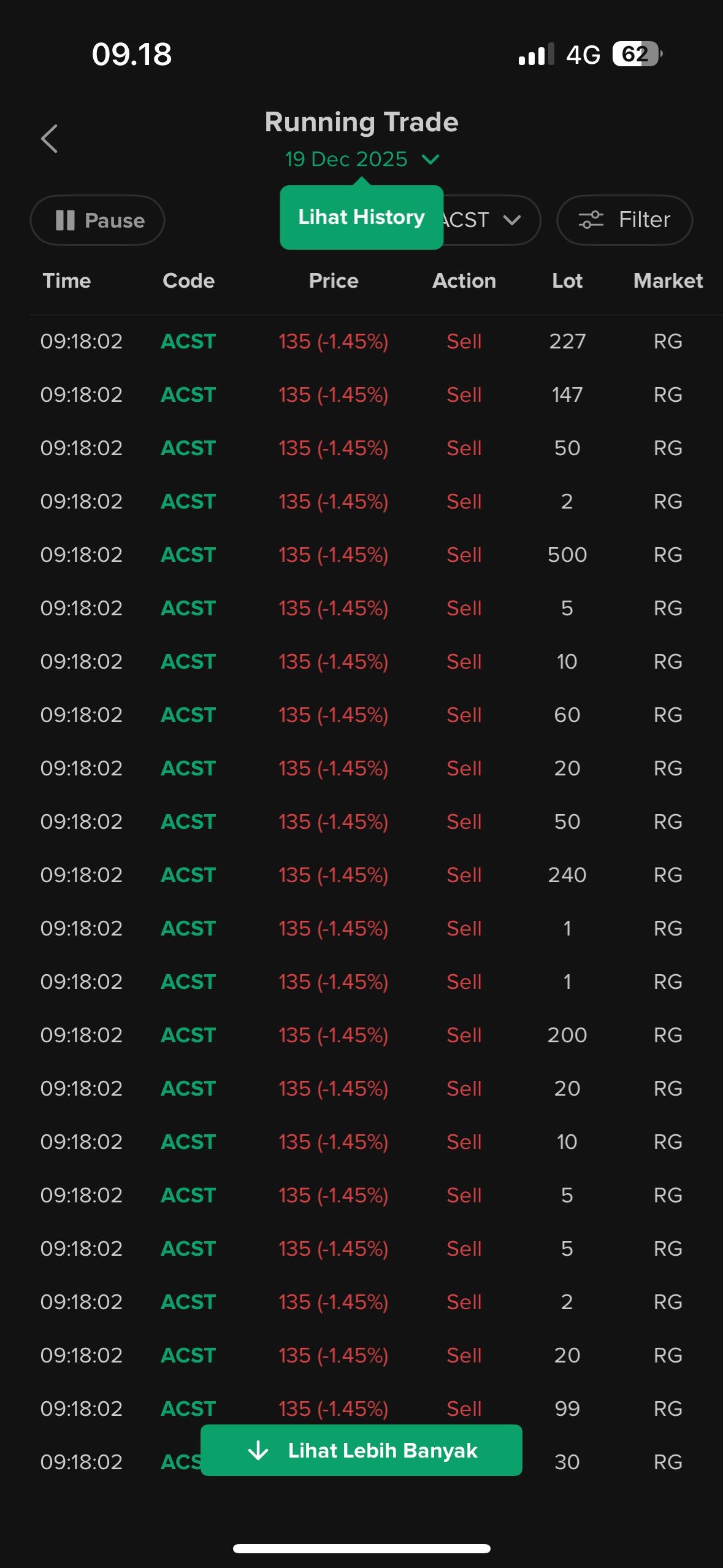Go back from Running Trade

pyautogui.click(x=50, y=139)
